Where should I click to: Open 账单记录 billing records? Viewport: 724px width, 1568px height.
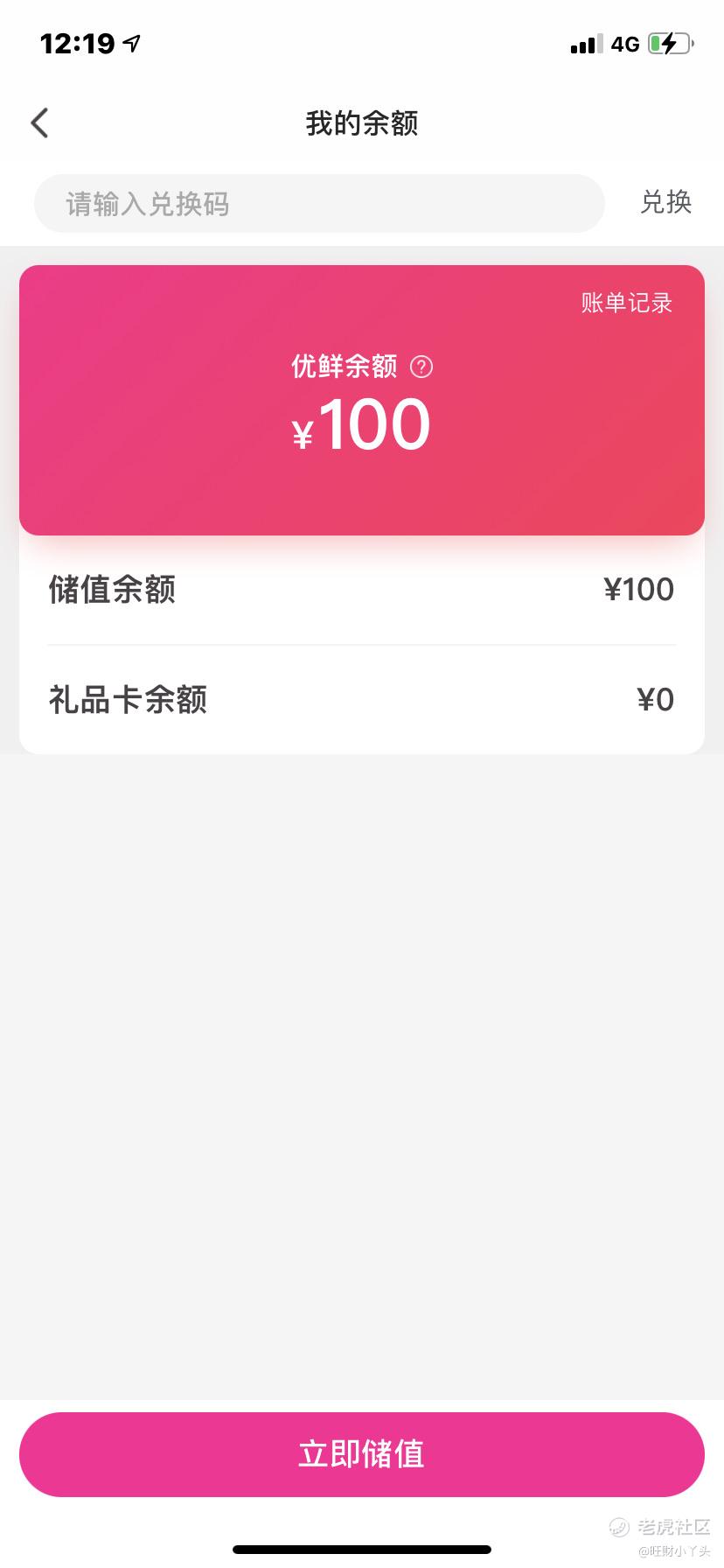tap(626, 304)
